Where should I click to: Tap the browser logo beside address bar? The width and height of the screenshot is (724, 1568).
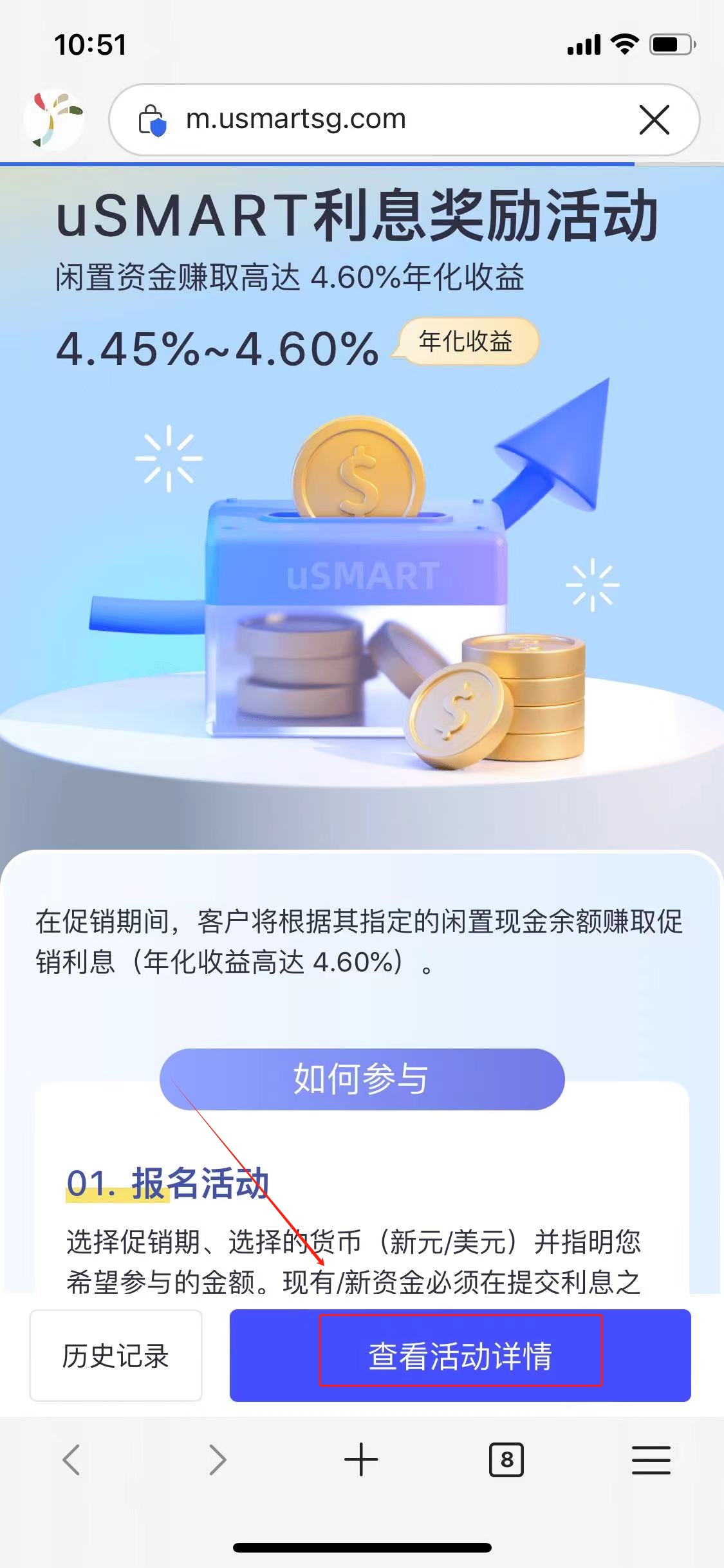point(54,120)
